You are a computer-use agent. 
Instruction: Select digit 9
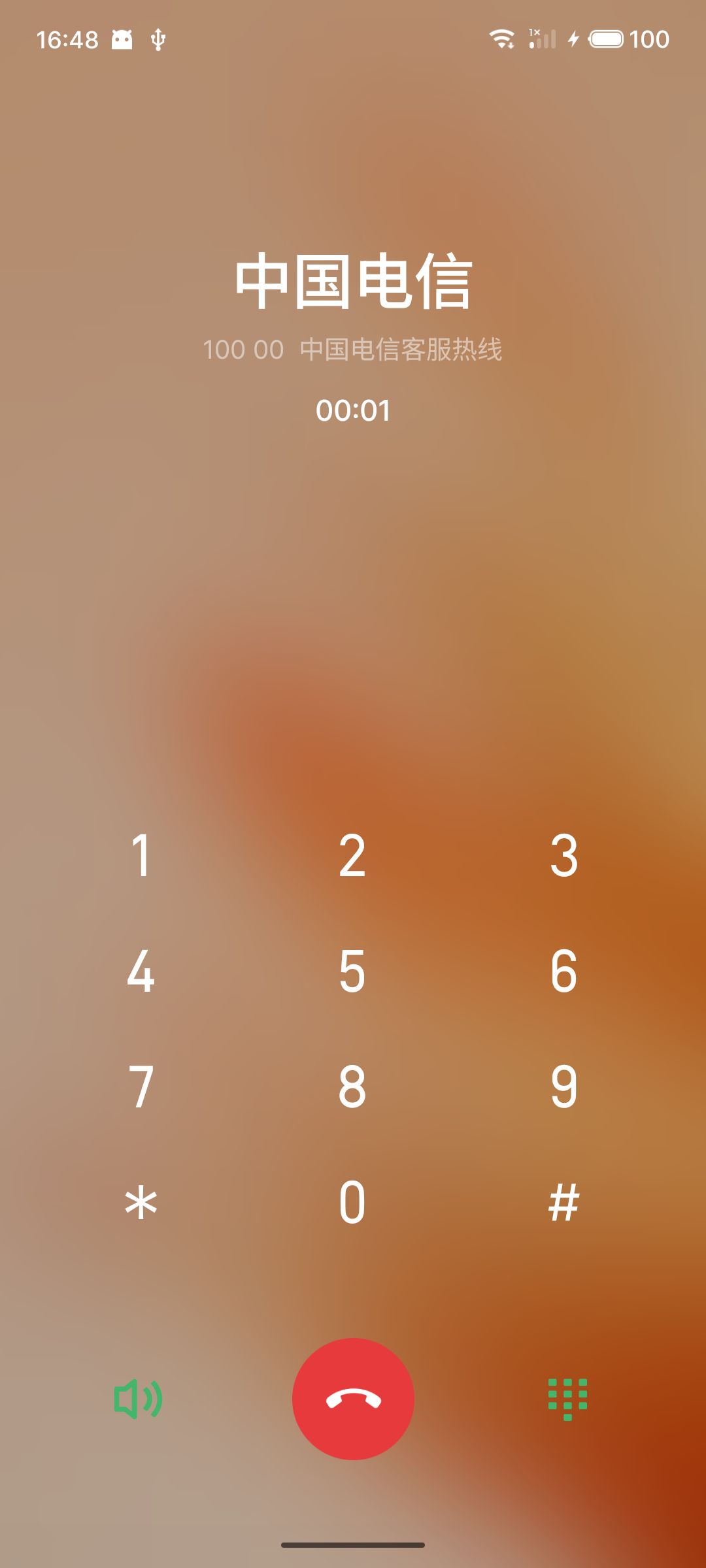tap(564, 1086)
